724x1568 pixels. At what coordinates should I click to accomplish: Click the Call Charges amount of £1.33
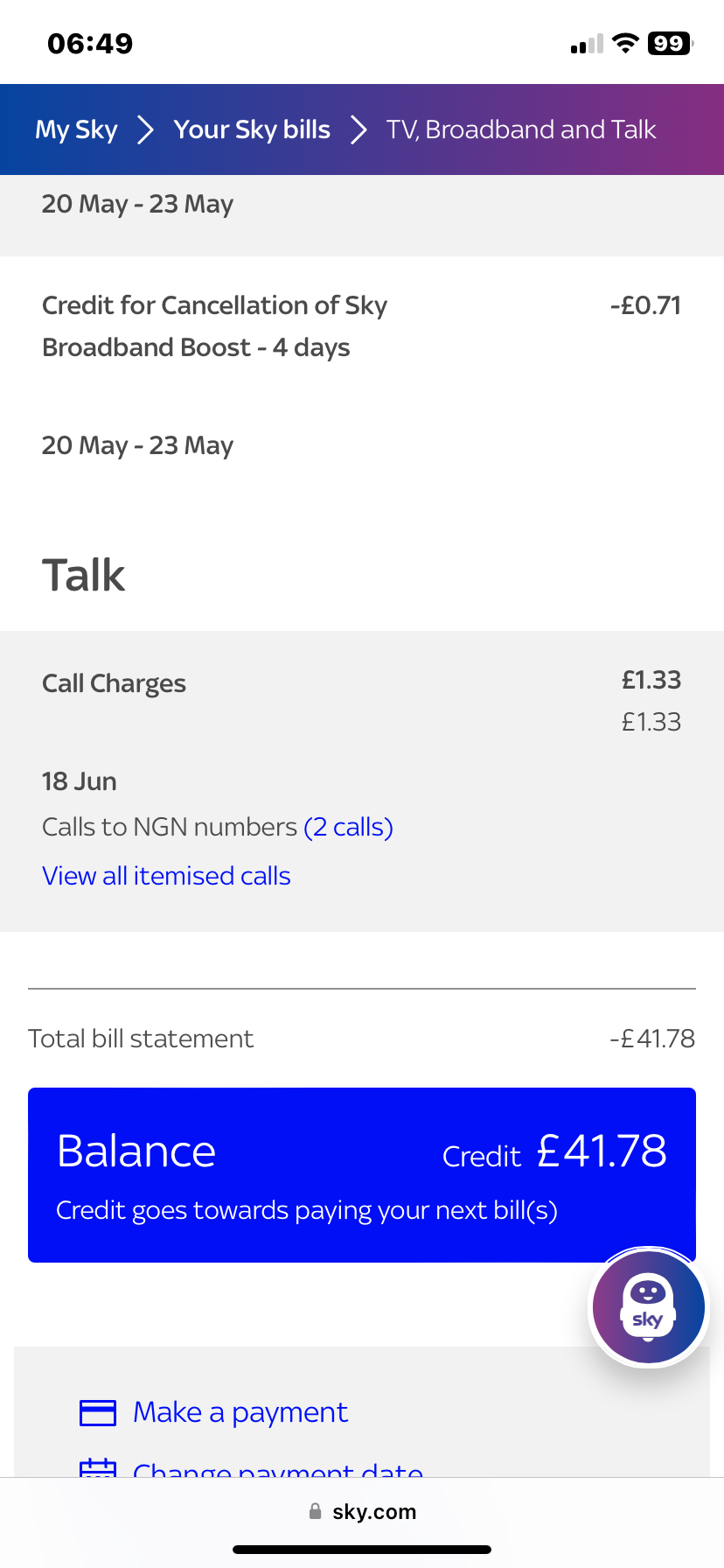click(651, 681)
